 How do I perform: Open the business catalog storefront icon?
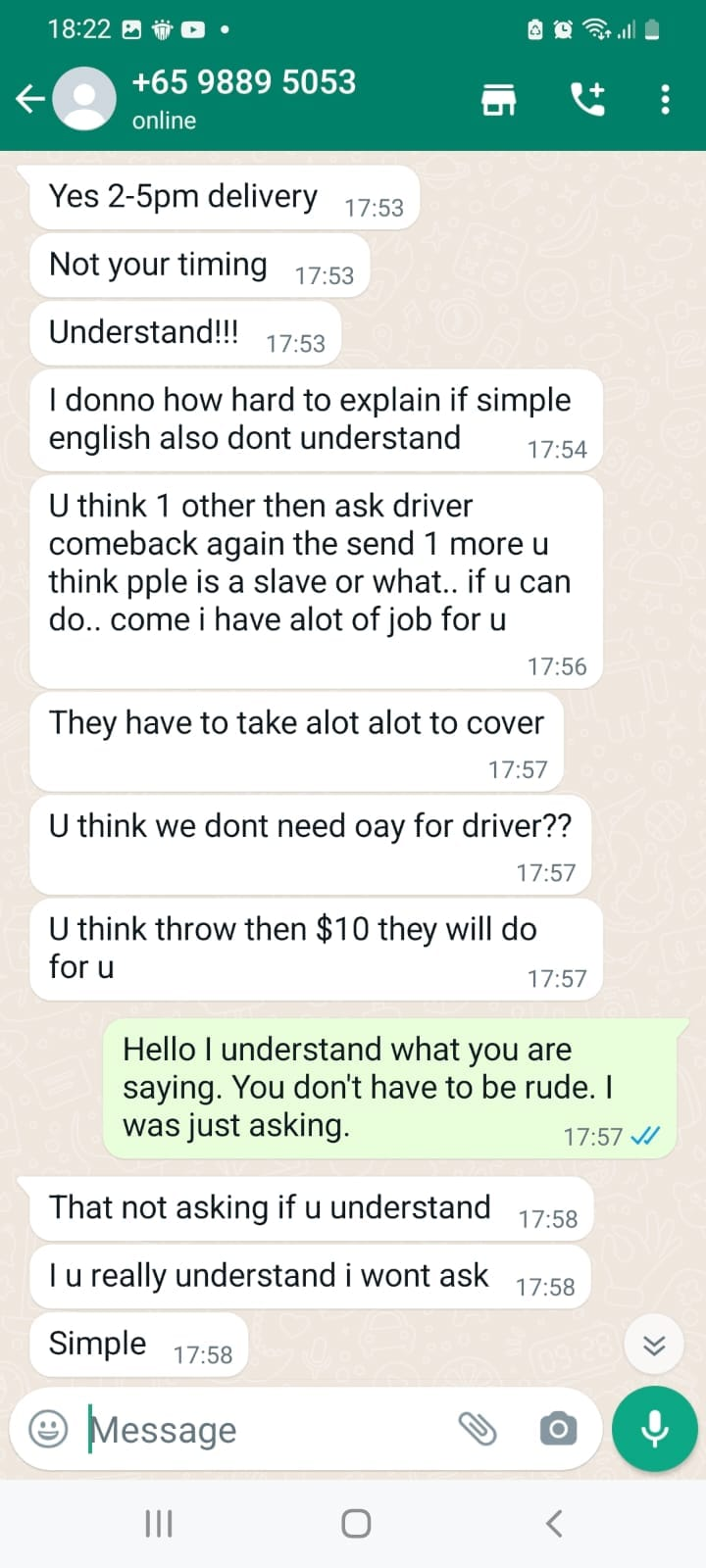pos(498,99)
